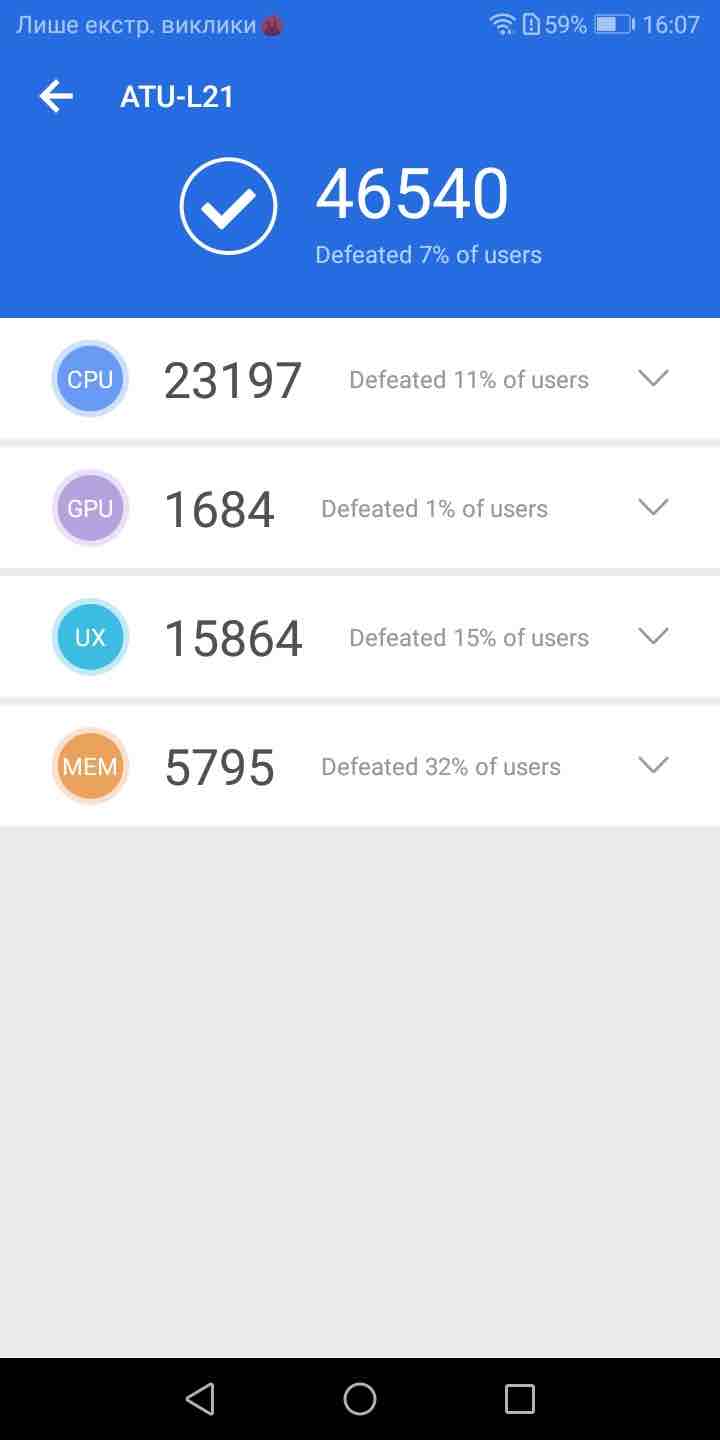The image size is (720, 1440).
Task: Expand the MEM score details
Action: [x=653, y=765]
